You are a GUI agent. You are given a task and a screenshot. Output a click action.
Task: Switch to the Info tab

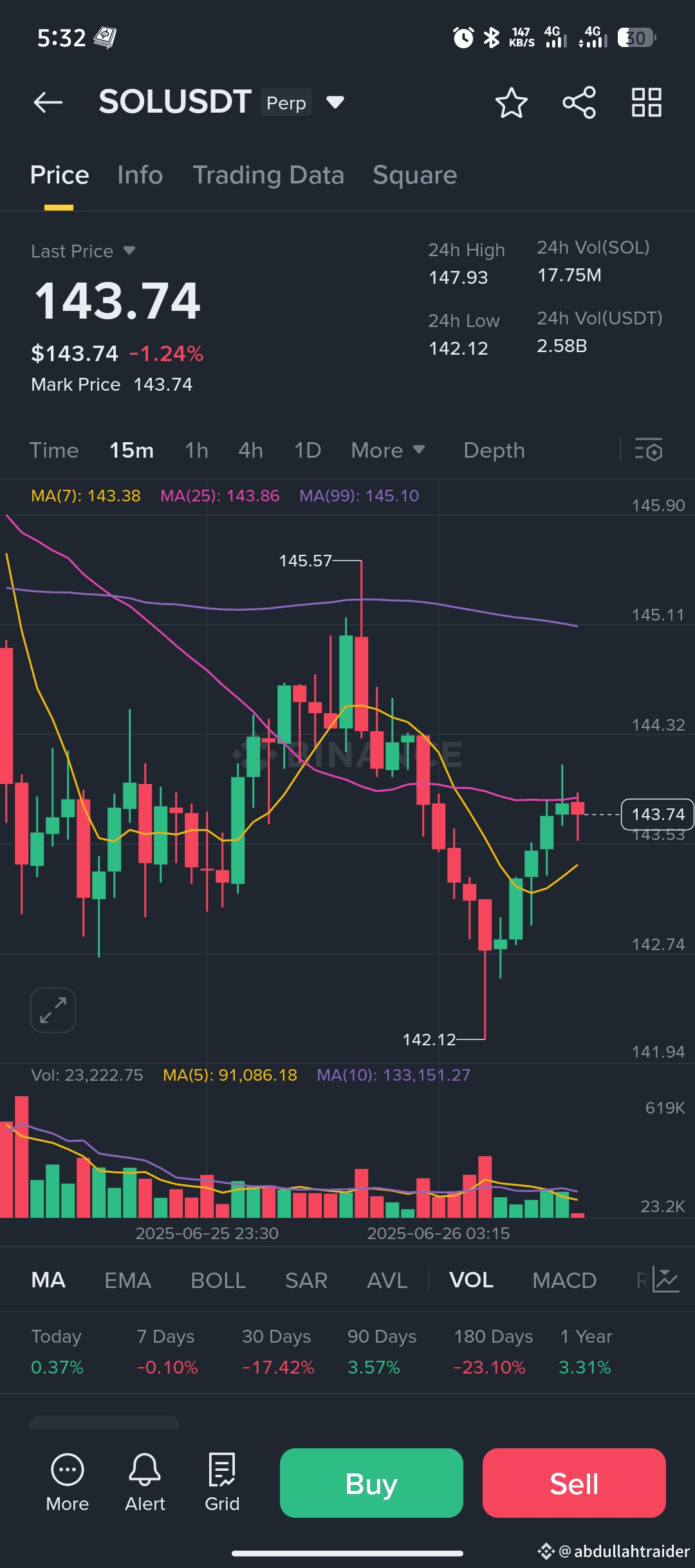pos(140,175)
